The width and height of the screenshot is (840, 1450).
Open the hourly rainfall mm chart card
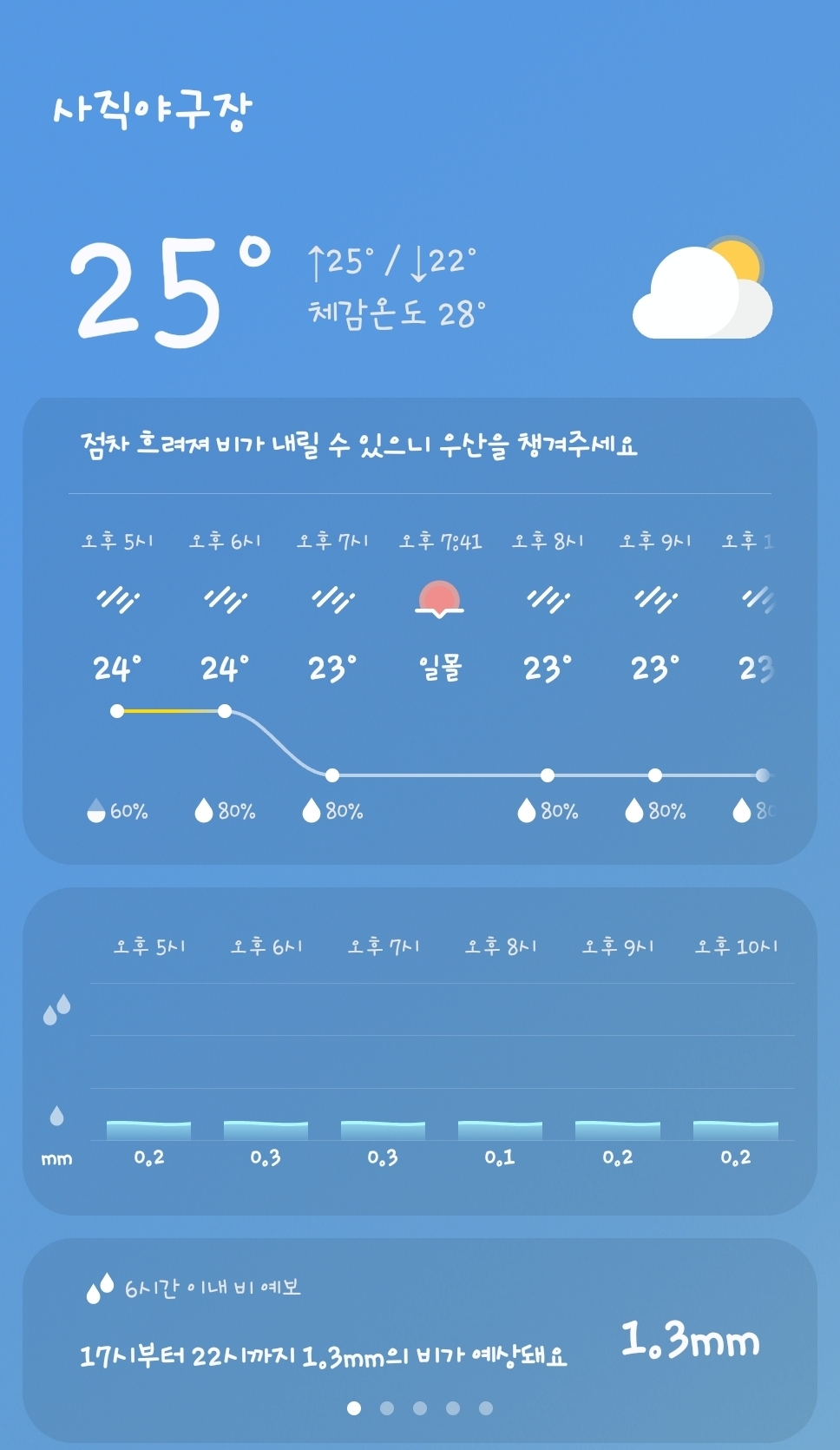click(420, 1051)
